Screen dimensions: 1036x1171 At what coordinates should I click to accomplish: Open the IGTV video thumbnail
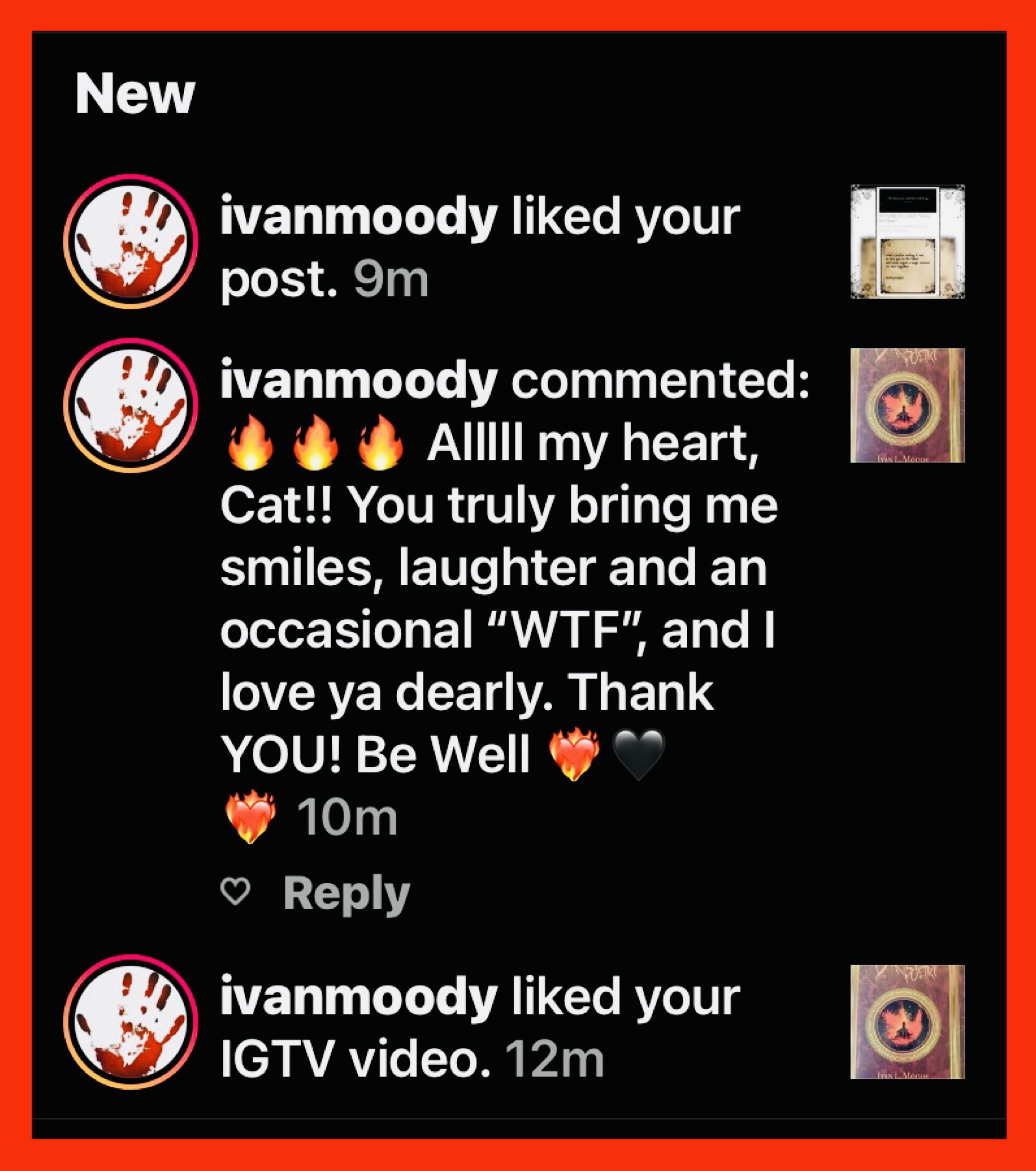(x=907, y=1022)
